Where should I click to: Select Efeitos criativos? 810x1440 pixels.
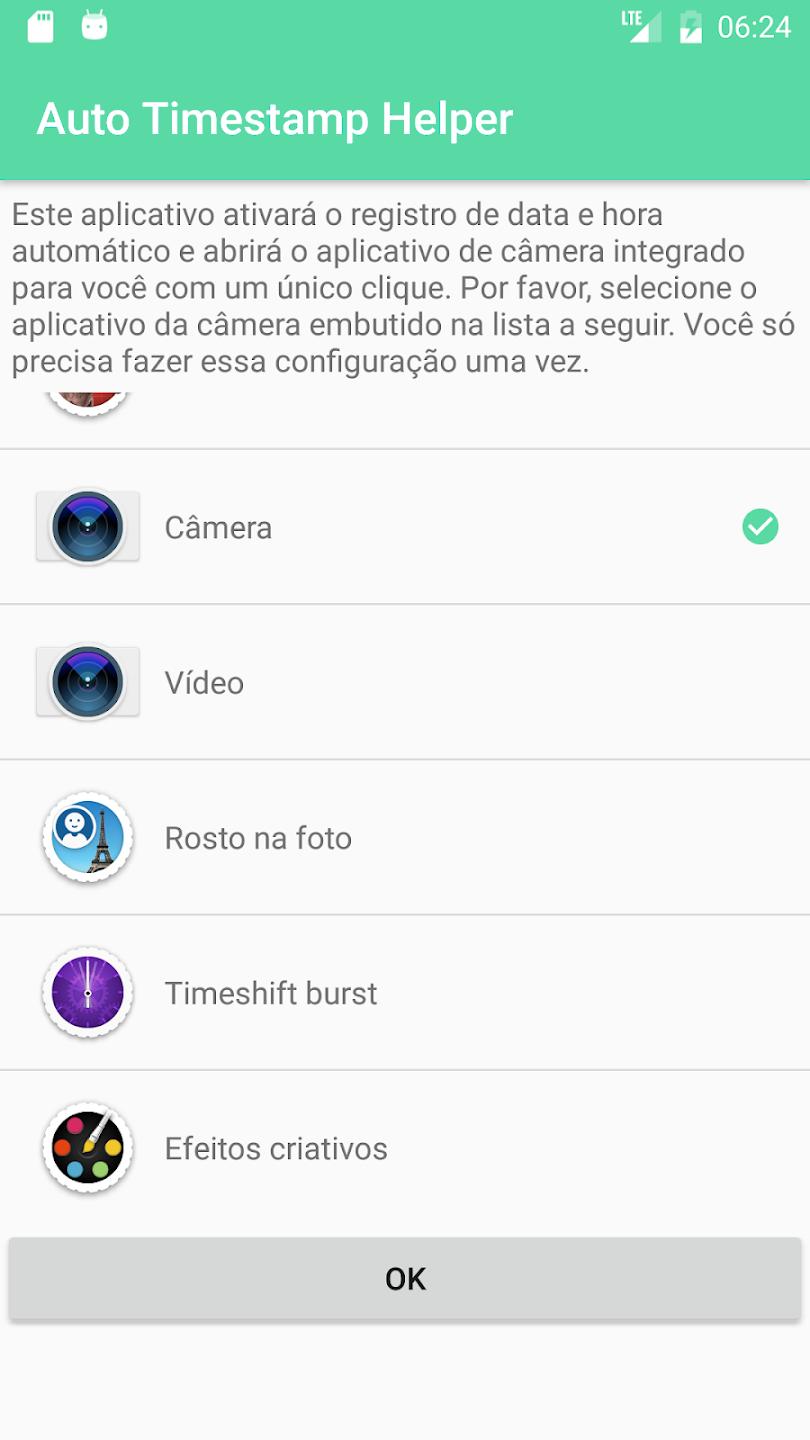(405, 1148)
